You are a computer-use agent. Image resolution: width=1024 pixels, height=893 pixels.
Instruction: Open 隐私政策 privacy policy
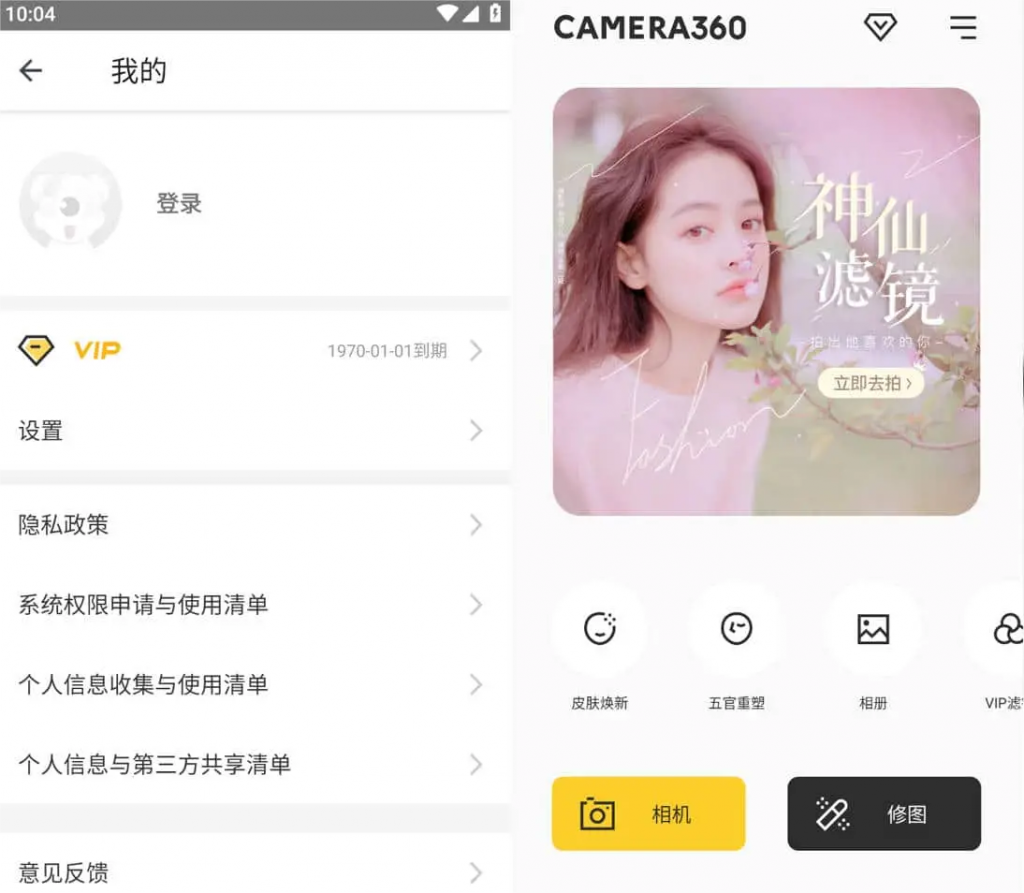pyautogui.click(x=255, y=525)
